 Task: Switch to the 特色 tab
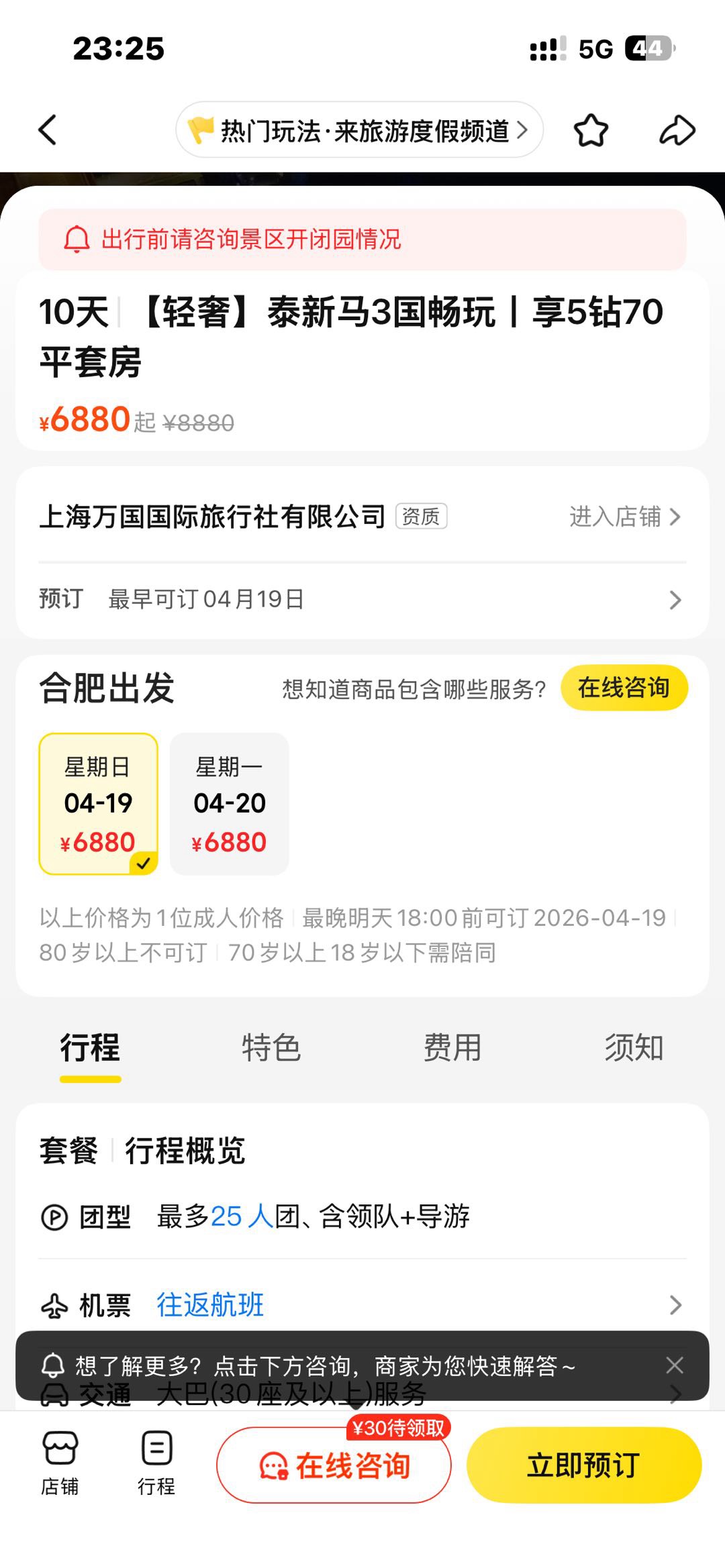(271, 1048)
